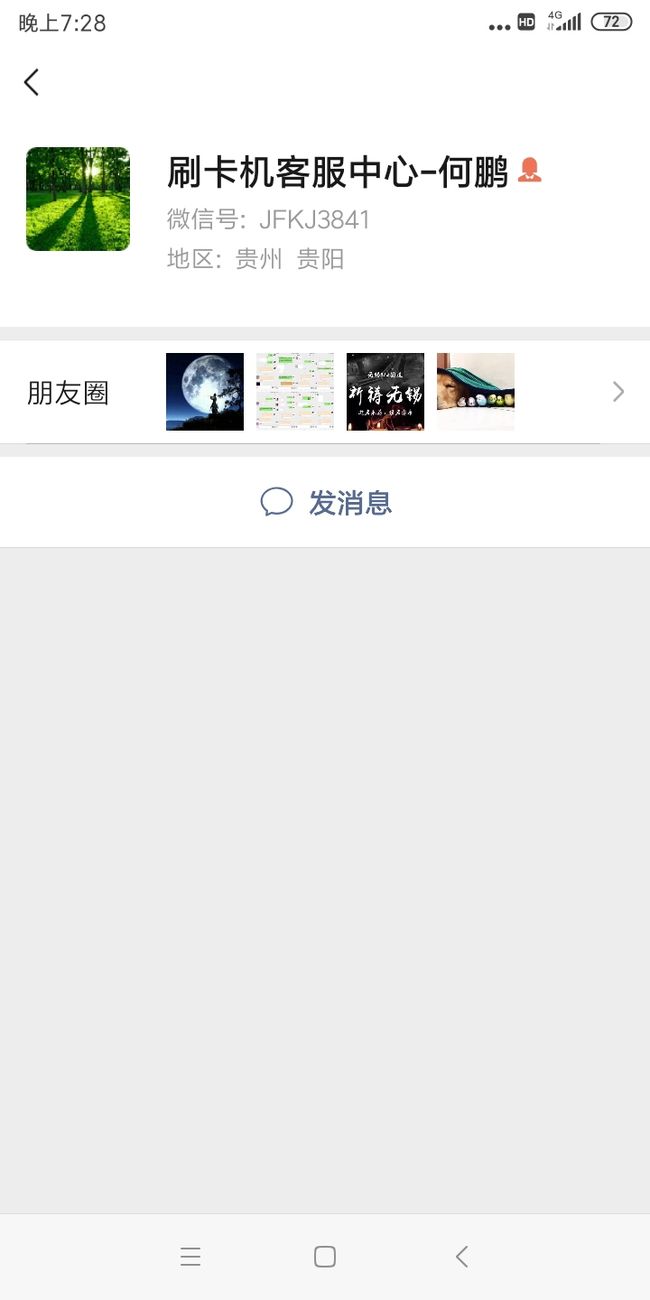Open the 朋友圈 Moments row
The width and height of the screenshot is (650, 1300).
(325, 392)
